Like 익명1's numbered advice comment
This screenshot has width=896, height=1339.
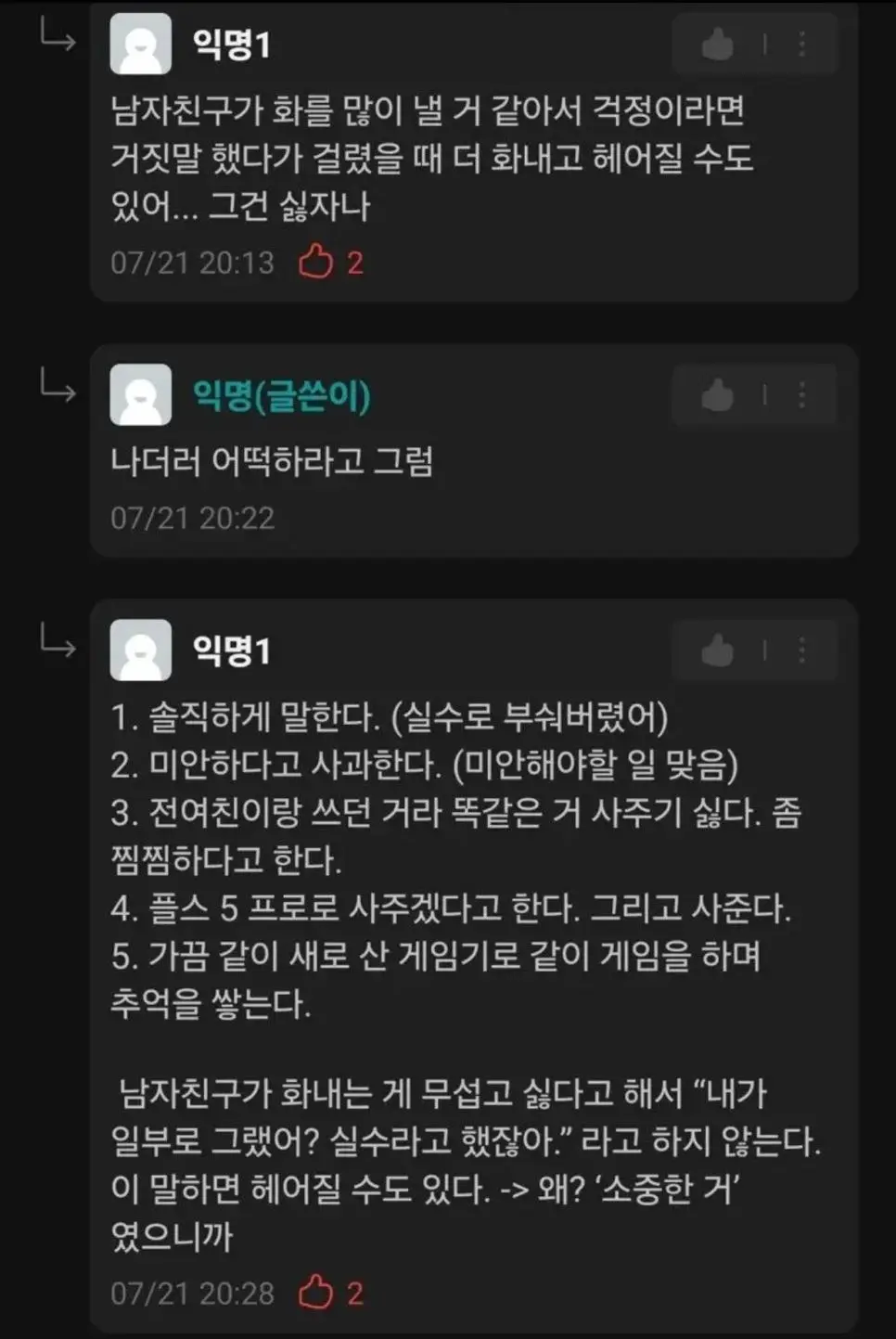(717, 650)
